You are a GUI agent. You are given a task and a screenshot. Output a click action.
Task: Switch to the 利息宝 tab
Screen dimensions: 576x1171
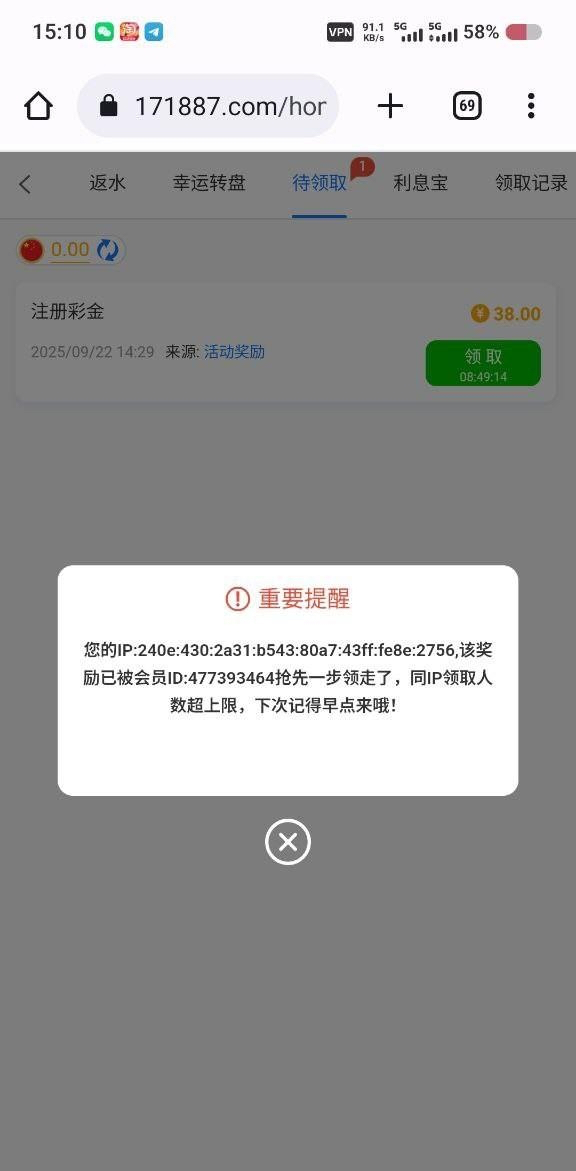click(421, 183)
